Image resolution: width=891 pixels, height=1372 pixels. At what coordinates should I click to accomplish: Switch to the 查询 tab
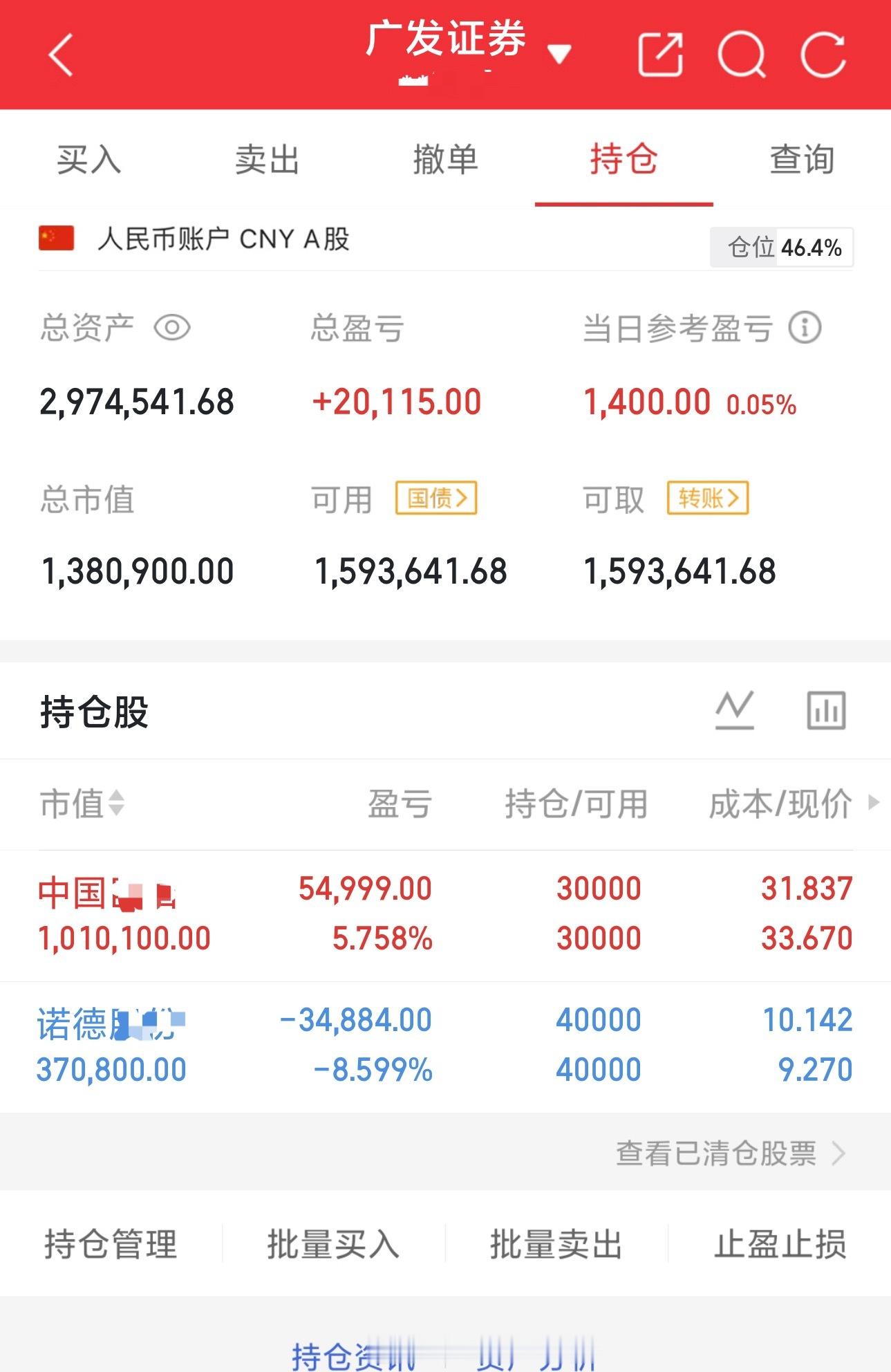pyautogui.click(x=803, y=159)
